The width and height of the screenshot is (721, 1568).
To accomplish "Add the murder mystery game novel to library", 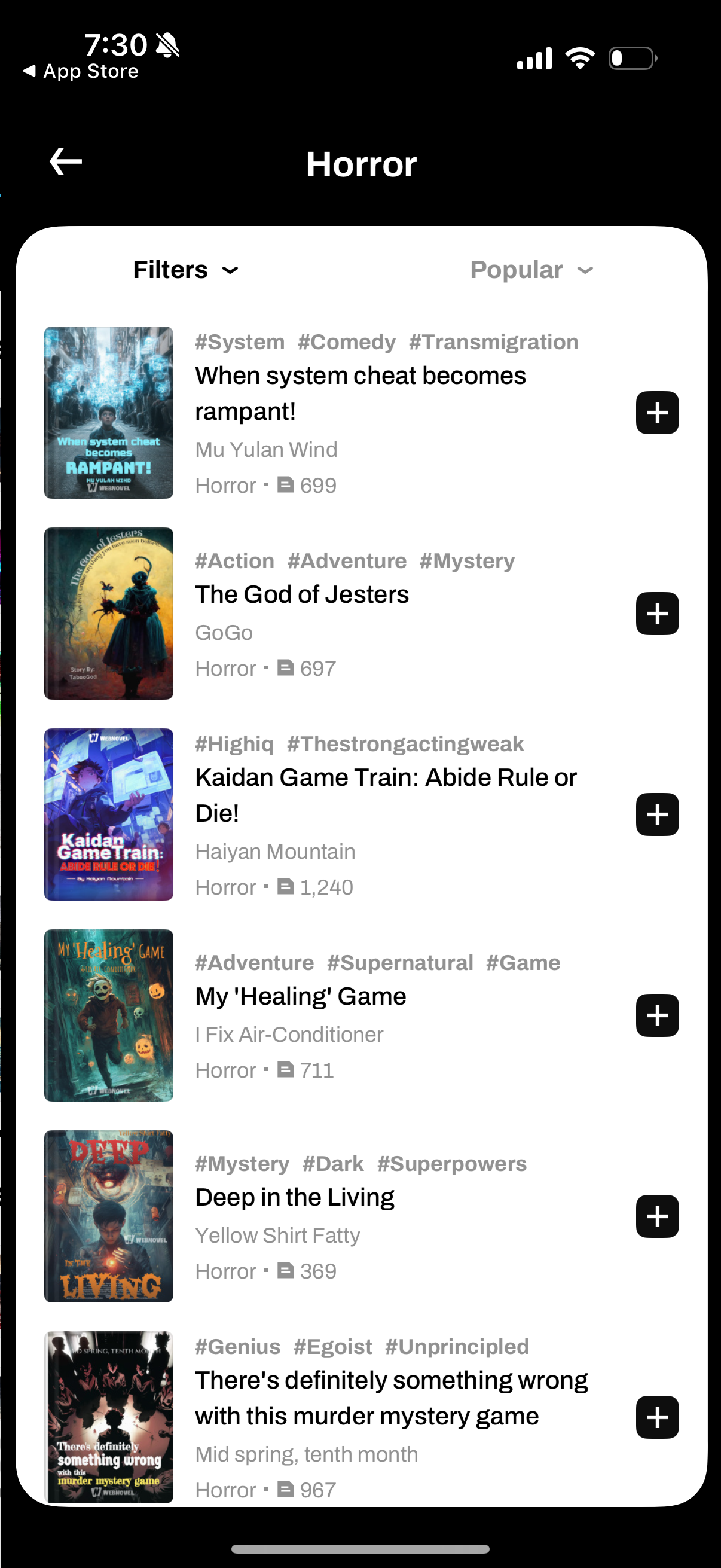I will [656, 1417].
